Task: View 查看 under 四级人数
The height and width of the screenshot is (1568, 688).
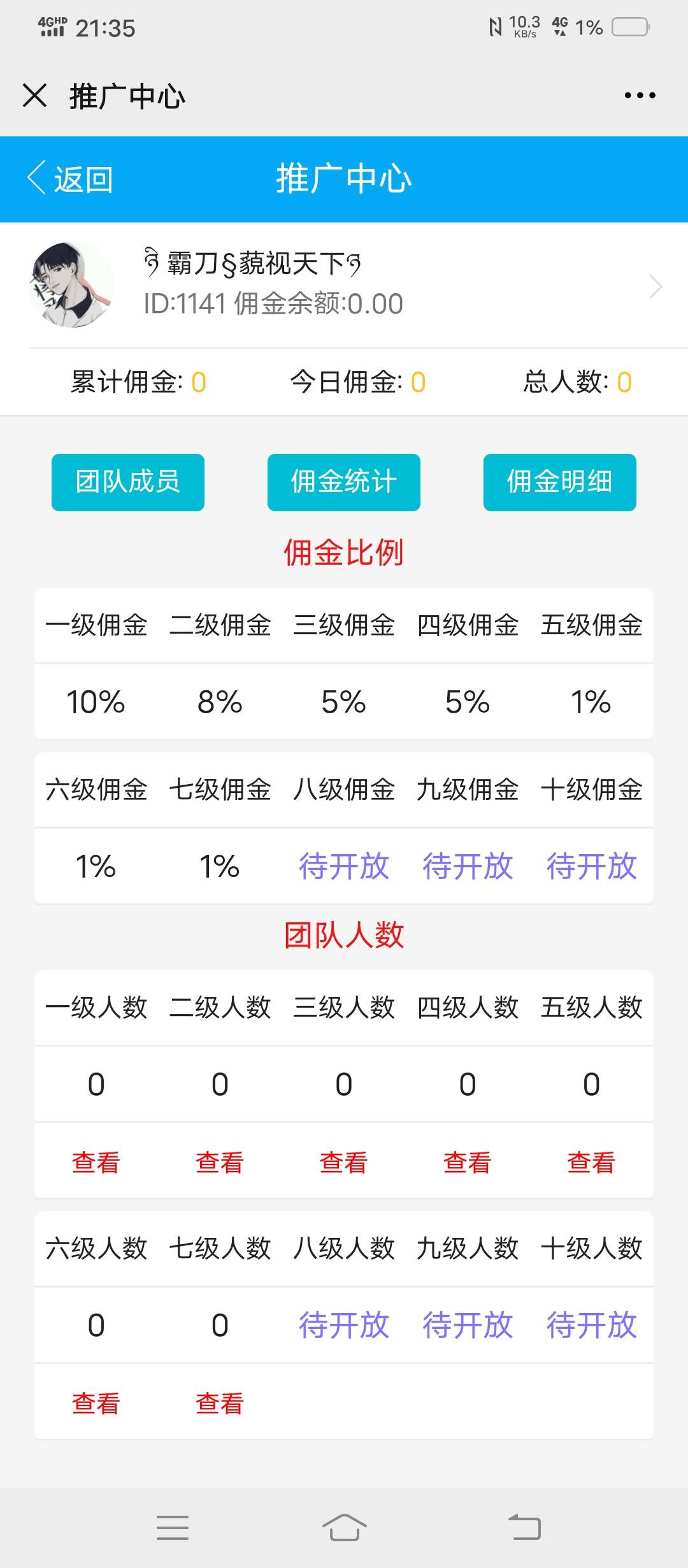Action: (x=468, y=1162)
